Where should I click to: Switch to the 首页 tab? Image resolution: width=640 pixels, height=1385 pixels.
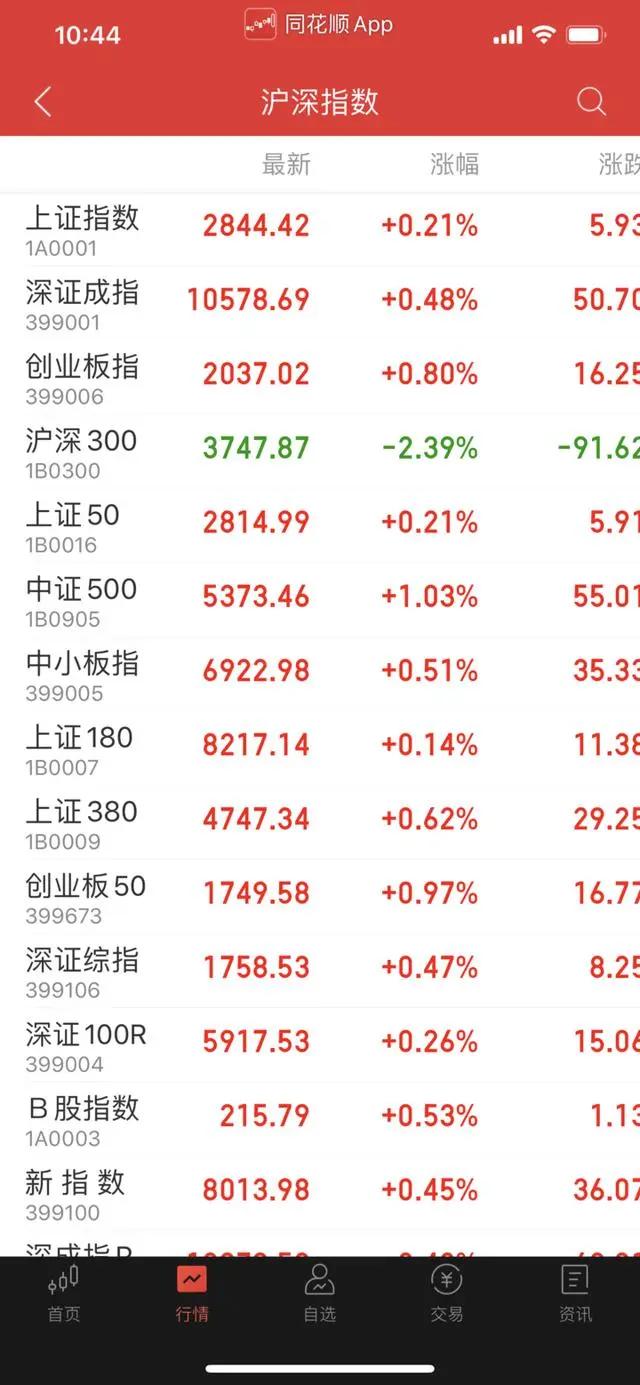pos(64,1293)
